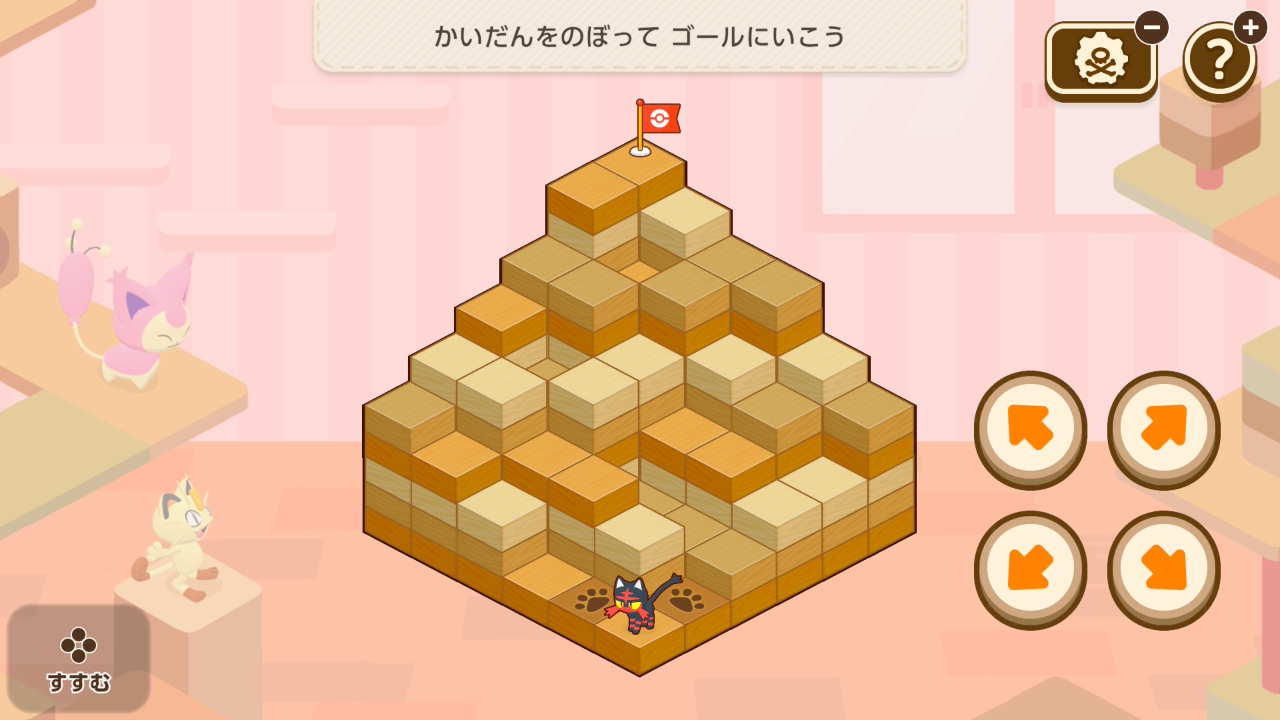The width and height of the screenshot is (1280, 720).
Task: Tap the down-left arrow button
Action: [x=1030, y=569]
